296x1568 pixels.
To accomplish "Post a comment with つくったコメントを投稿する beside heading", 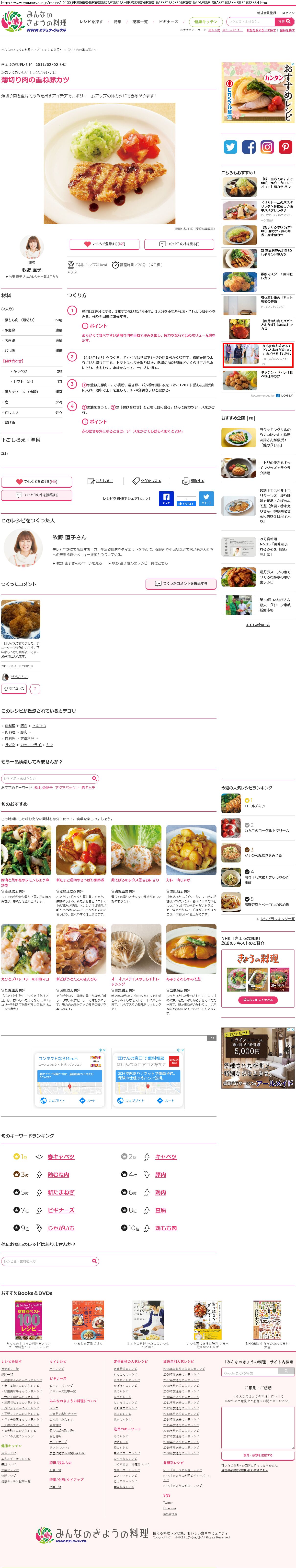I will point(181,583).
